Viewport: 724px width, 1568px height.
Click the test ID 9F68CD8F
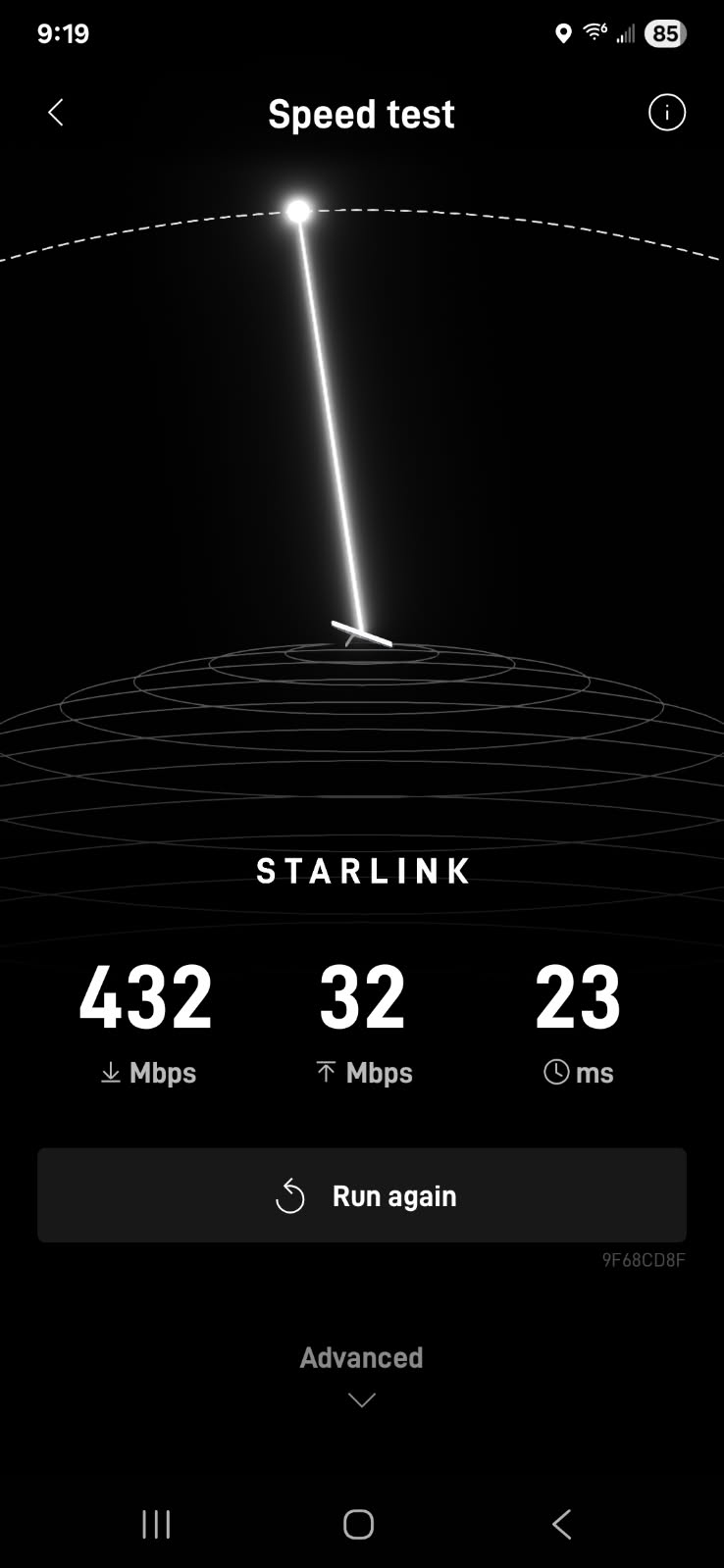click(x=643, y=1260)
